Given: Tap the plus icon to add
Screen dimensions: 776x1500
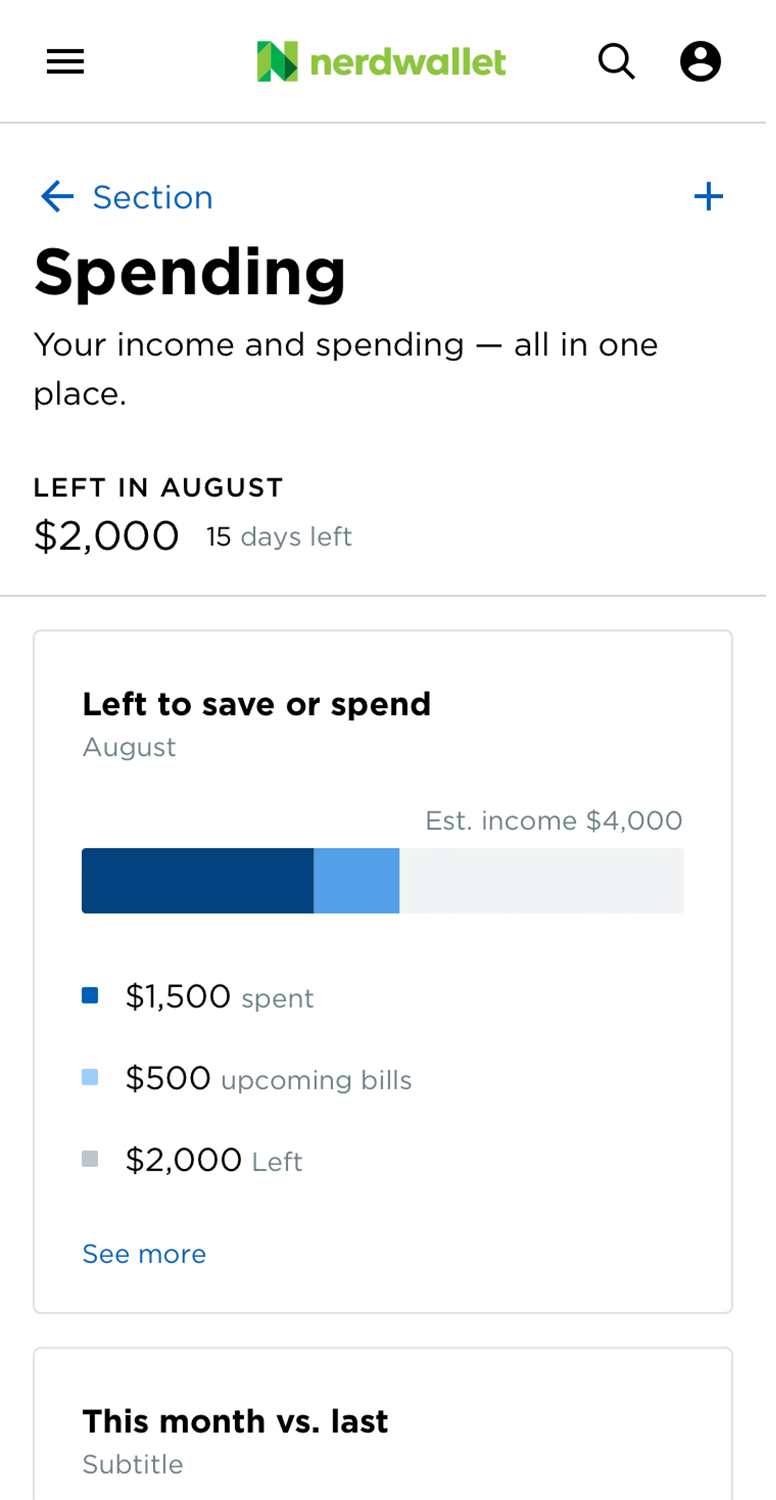Looking at the screenshot, I should [708, 196].
